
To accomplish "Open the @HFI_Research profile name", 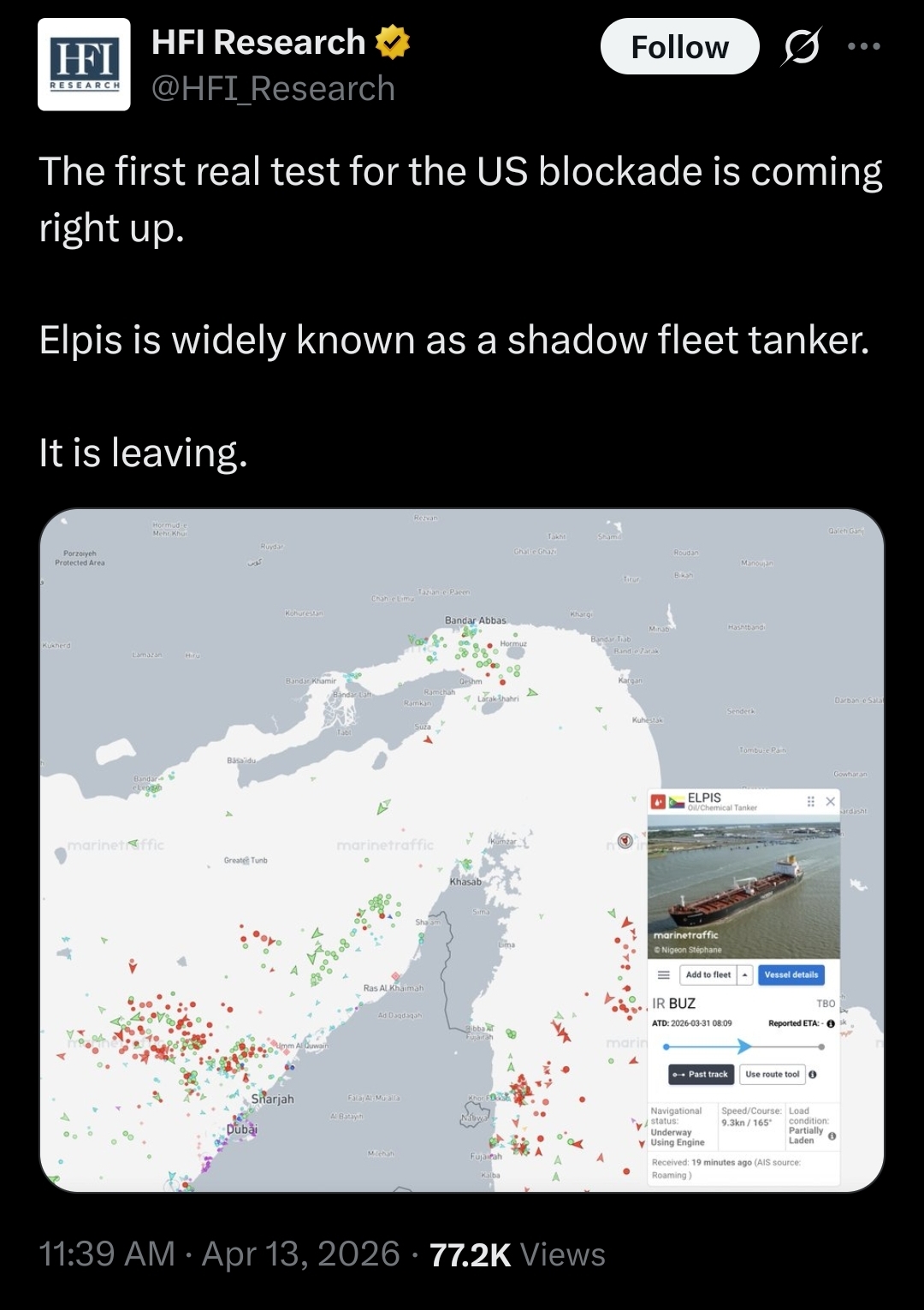I will (x=273, y=89).
